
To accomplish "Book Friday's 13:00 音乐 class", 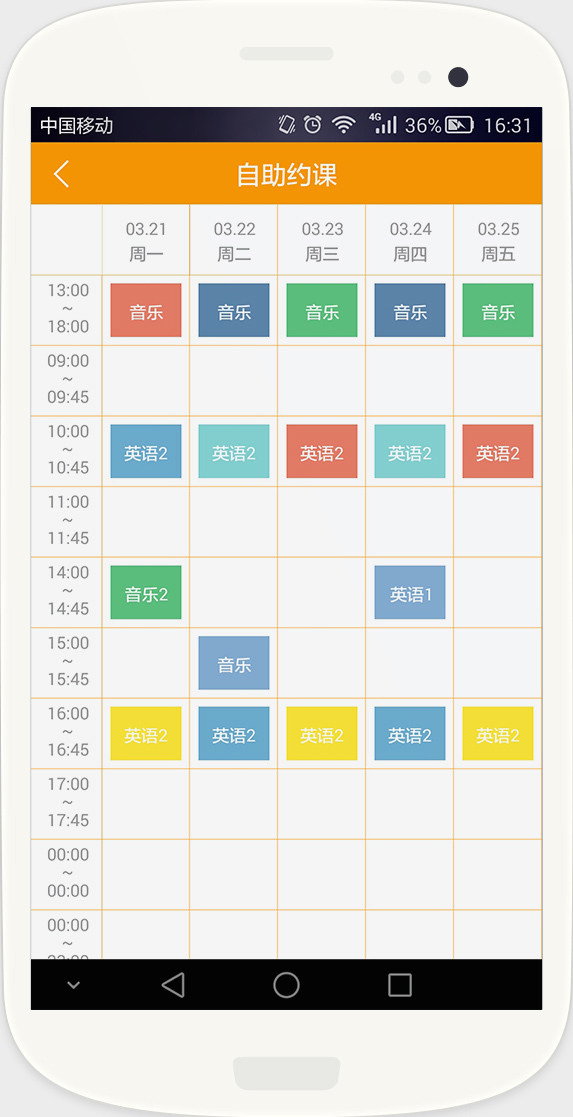I will coord(498,310).
